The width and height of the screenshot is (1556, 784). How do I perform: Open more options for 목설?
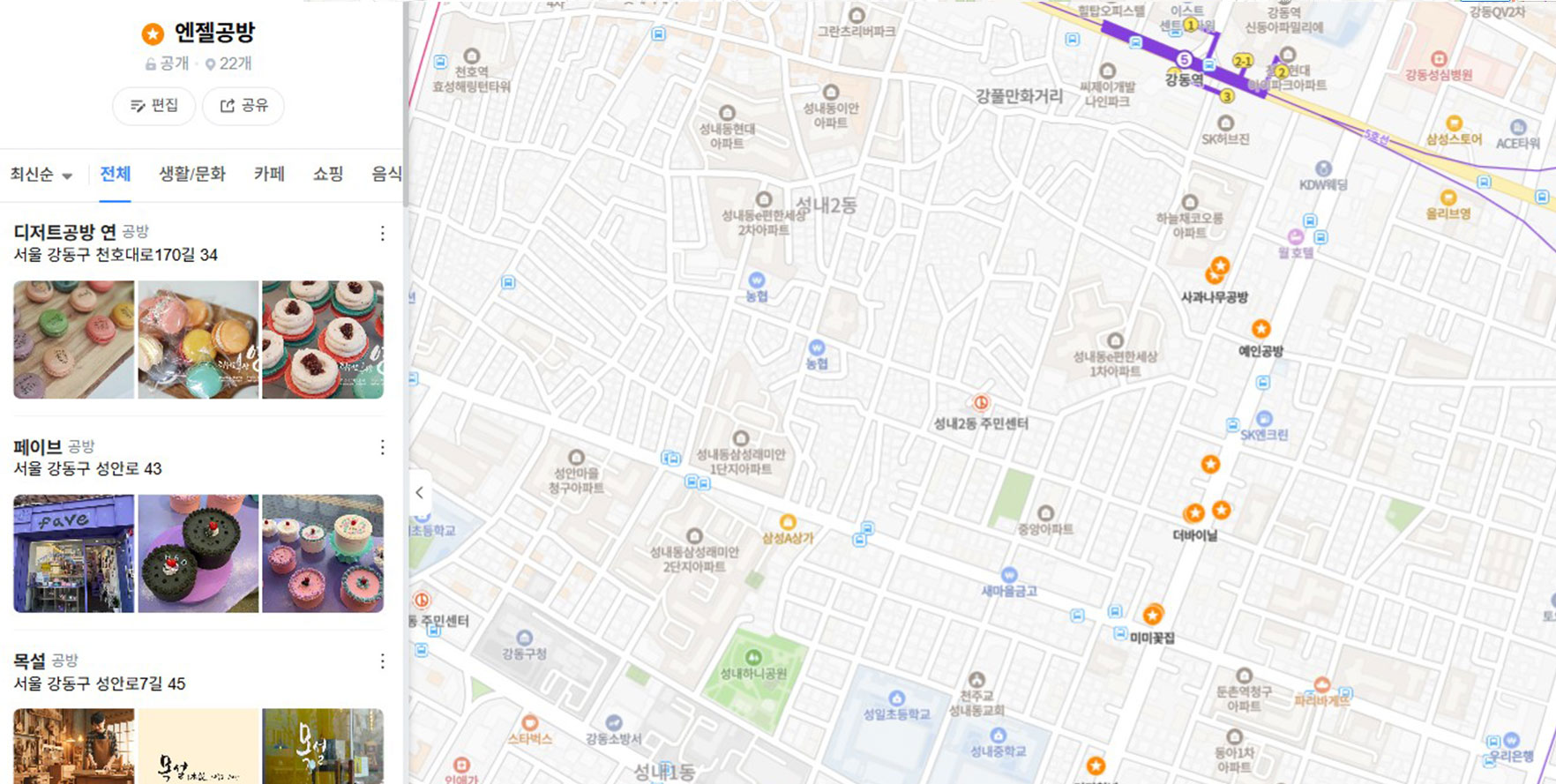(x=382, y=661)
